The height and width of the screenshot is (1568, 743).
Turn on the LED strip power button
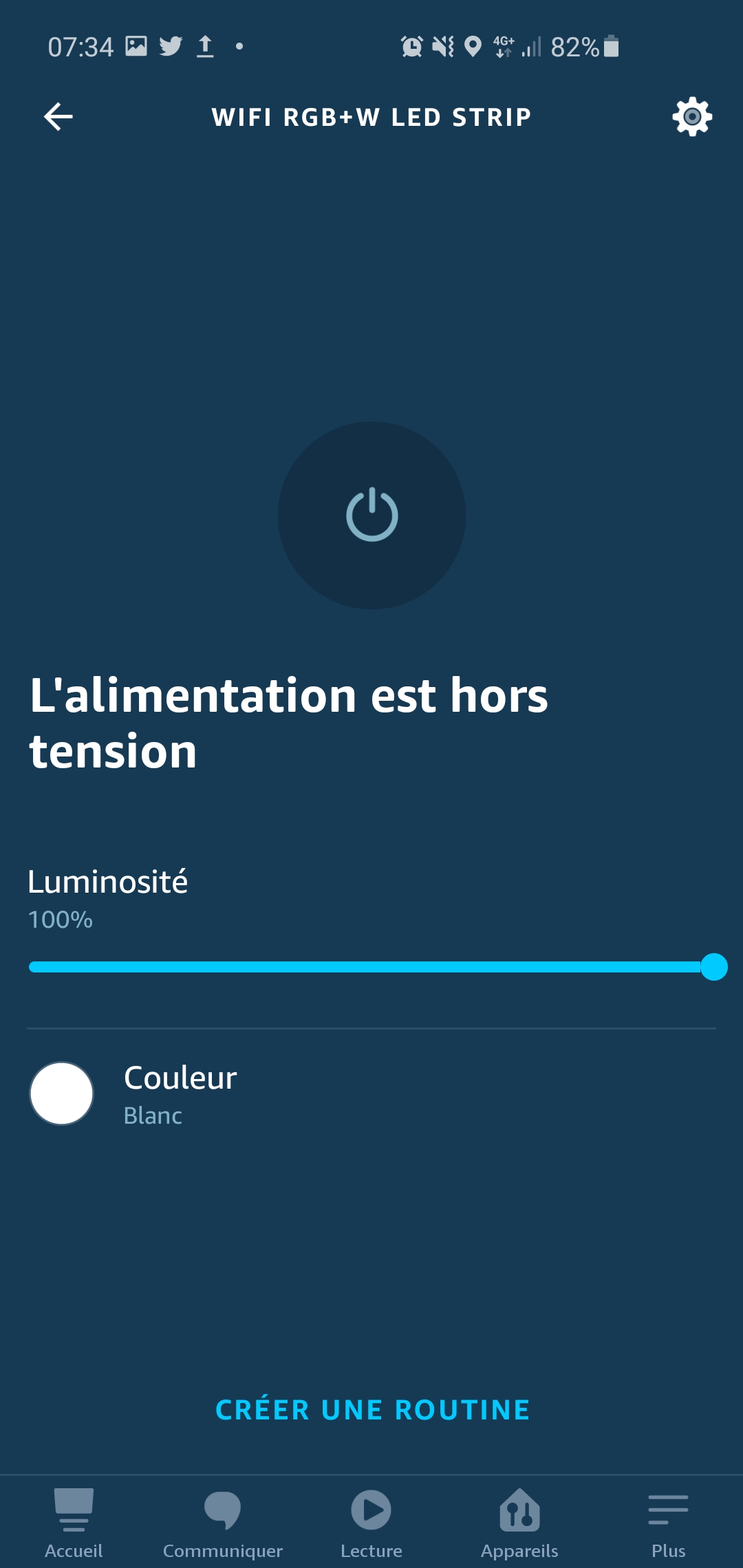[371, 515]
